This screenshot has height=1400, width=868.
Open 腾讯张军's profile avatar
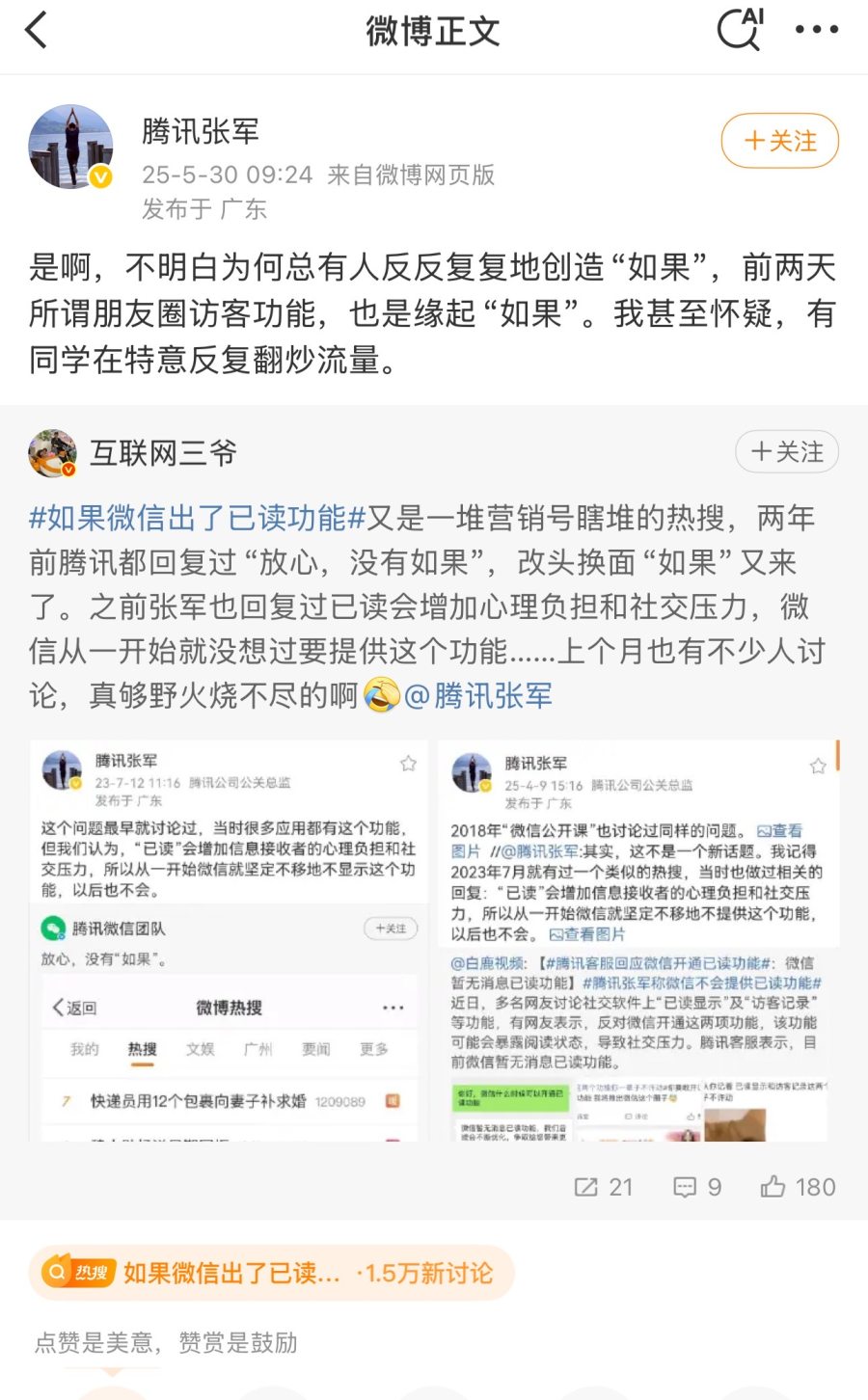[x=71, y=148]
